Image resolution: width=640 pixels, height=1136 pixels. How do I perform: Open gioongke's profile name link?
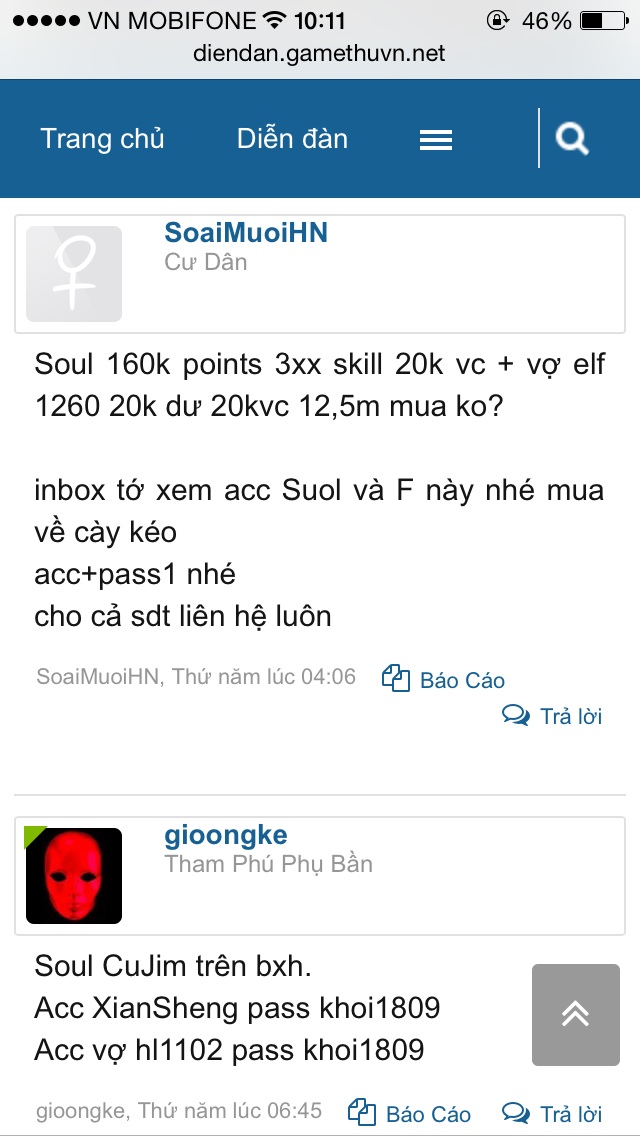click(x=226, y=835)
